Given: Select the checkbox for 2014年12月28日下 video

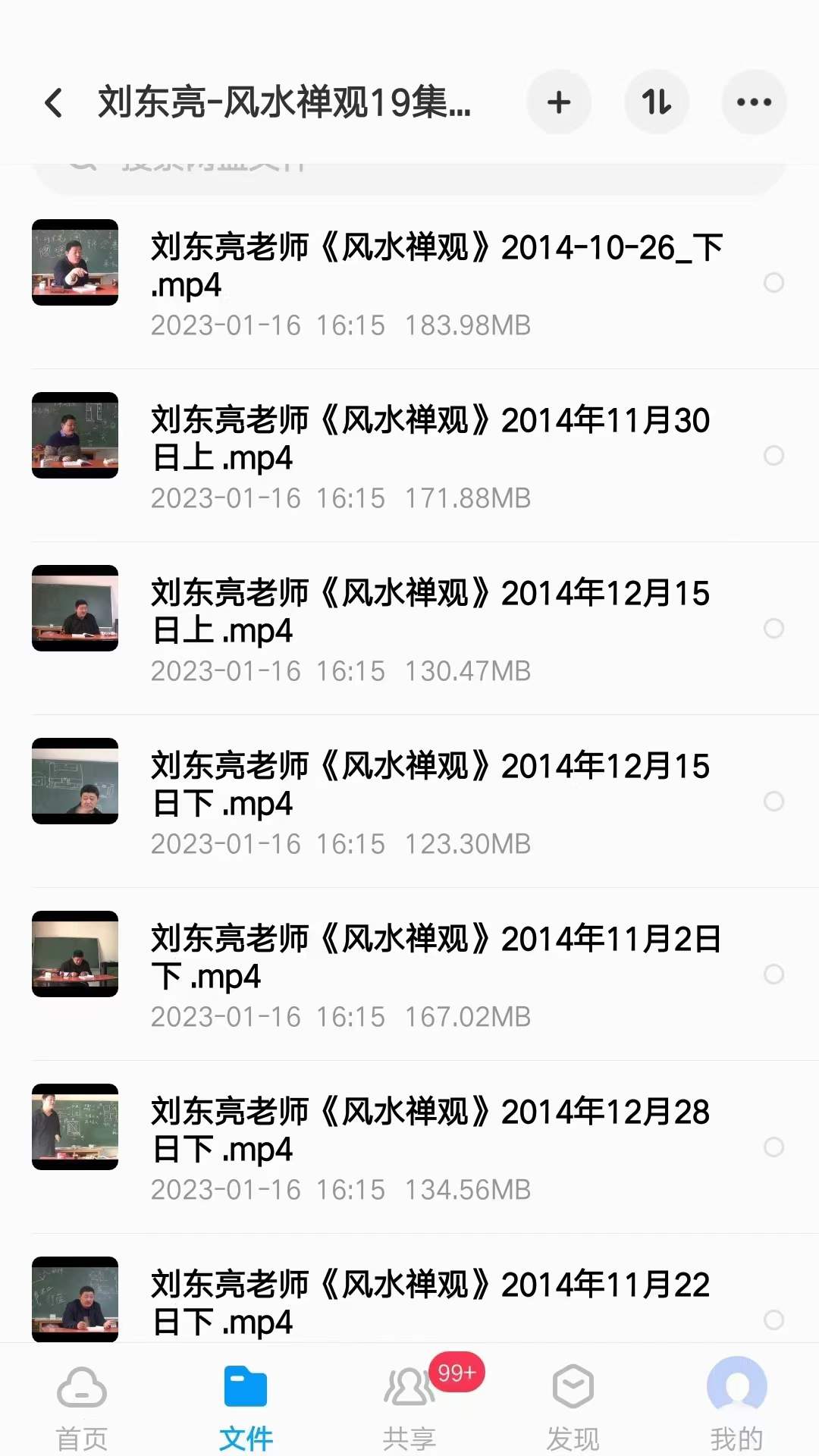Looking at the screenshot, I should click(x=774, y=1147).
